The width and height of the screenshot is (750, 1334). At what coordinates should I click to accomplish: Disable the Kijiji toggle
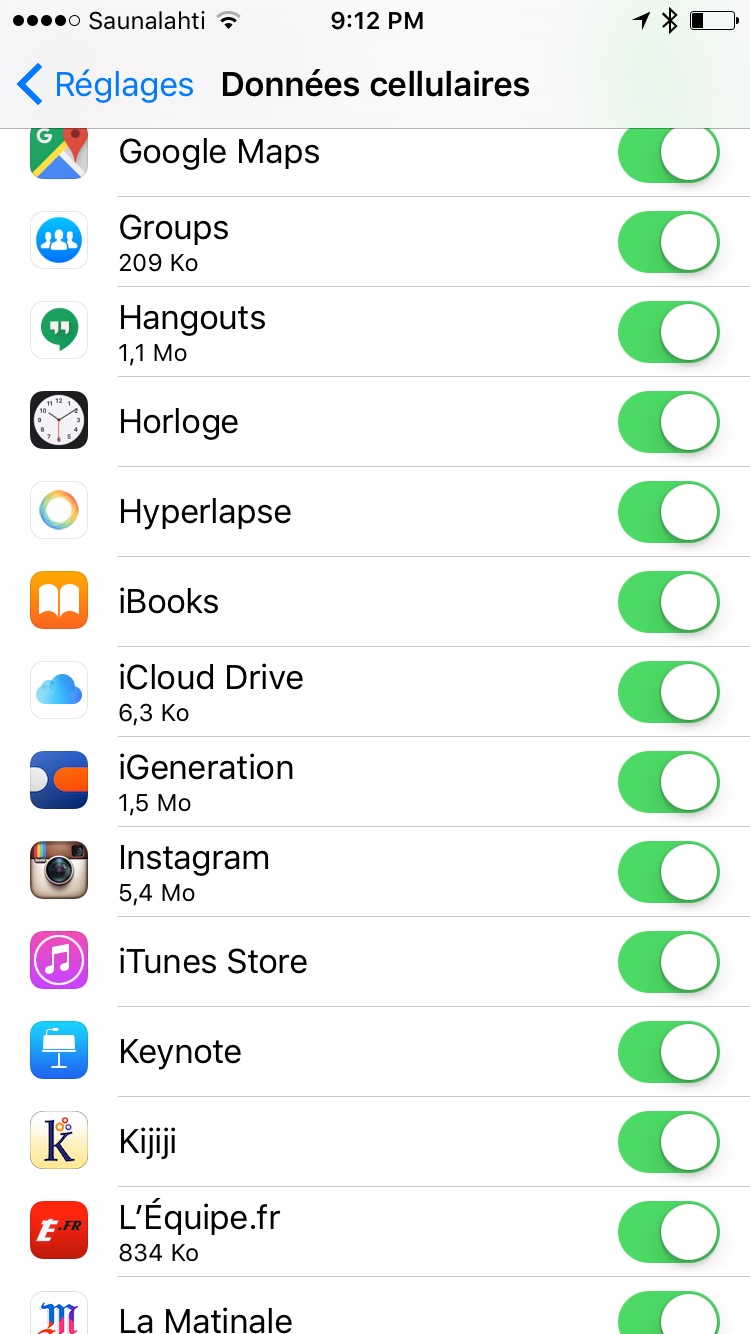[x=668, y=1142]
